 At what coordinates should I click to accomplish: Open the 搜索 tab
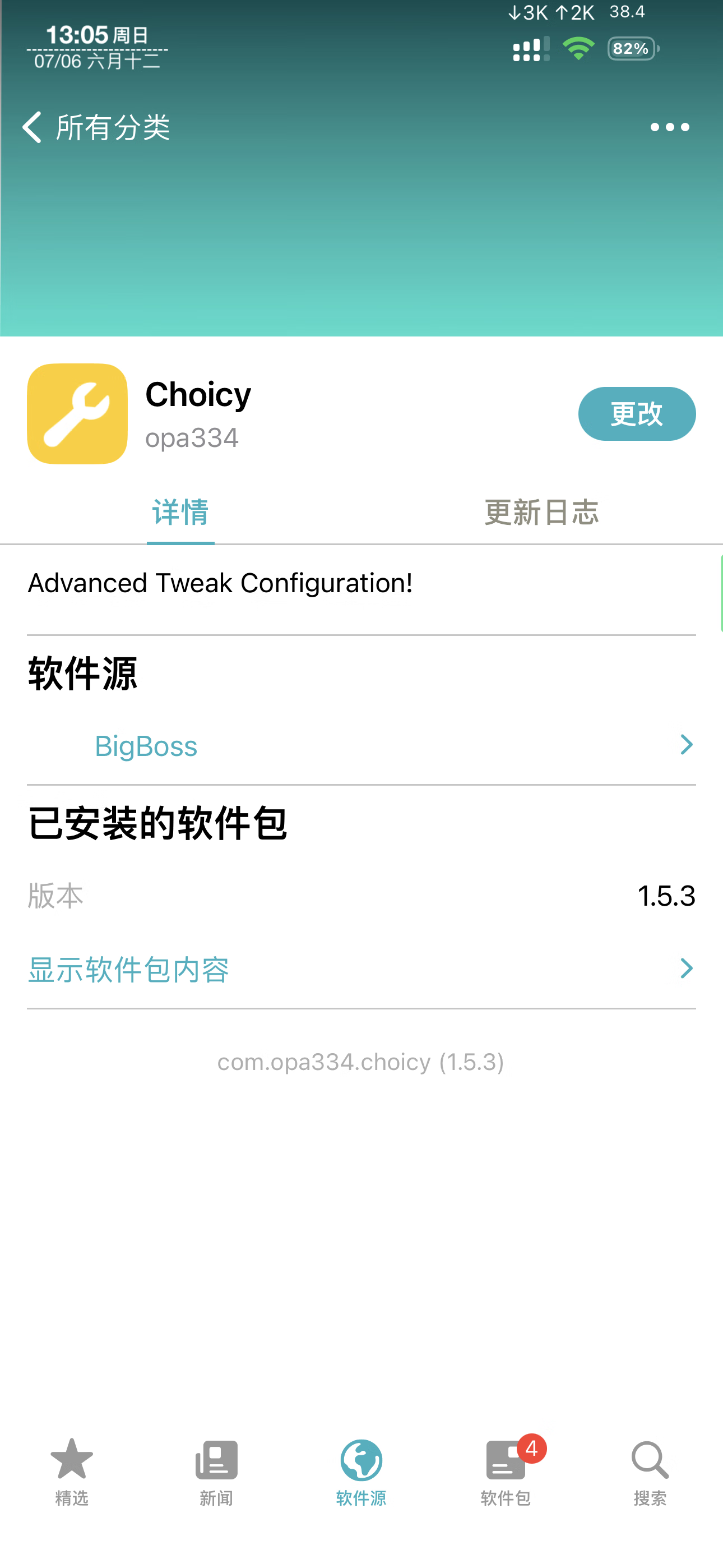[650, 1473]
